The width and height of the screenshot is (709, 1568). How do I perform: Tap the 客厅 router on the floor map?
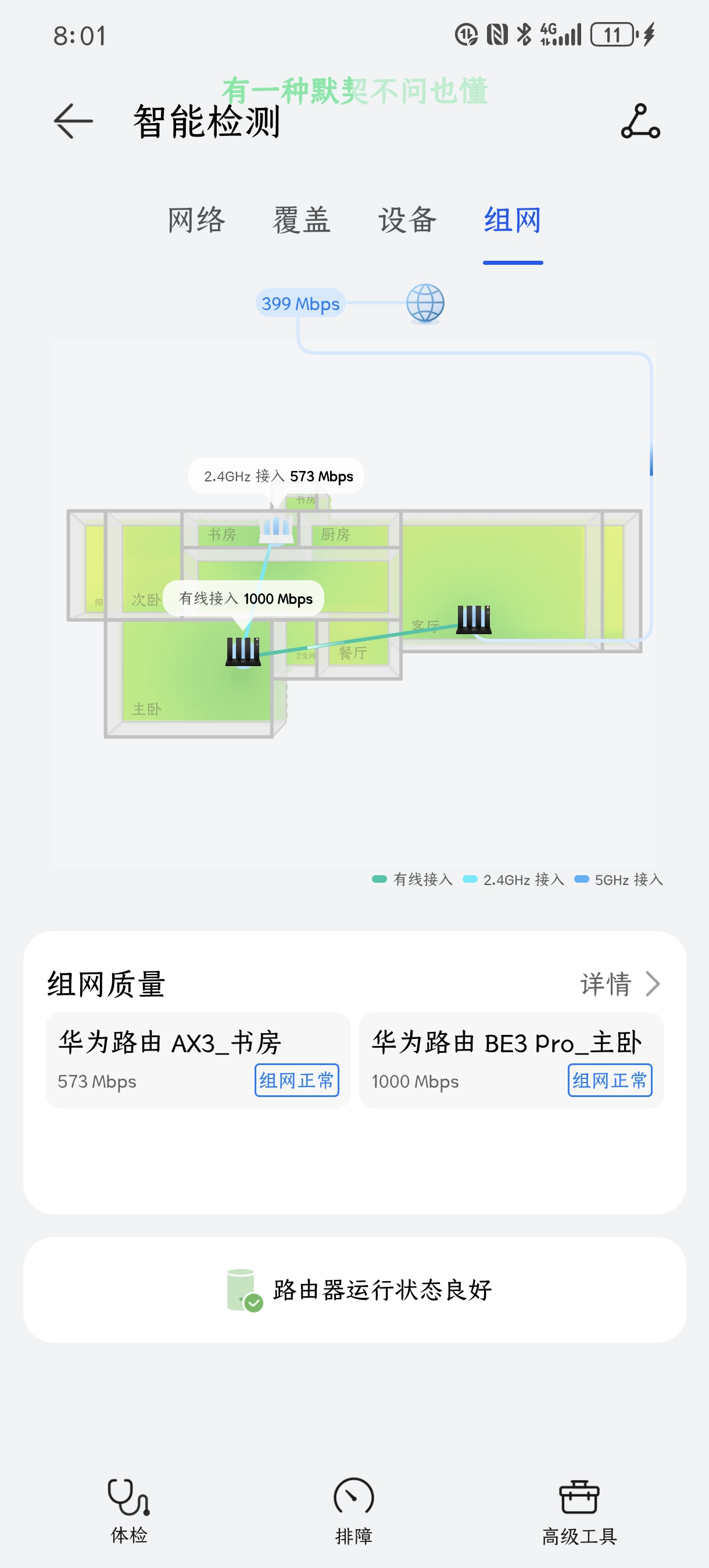tap(474, 620)
